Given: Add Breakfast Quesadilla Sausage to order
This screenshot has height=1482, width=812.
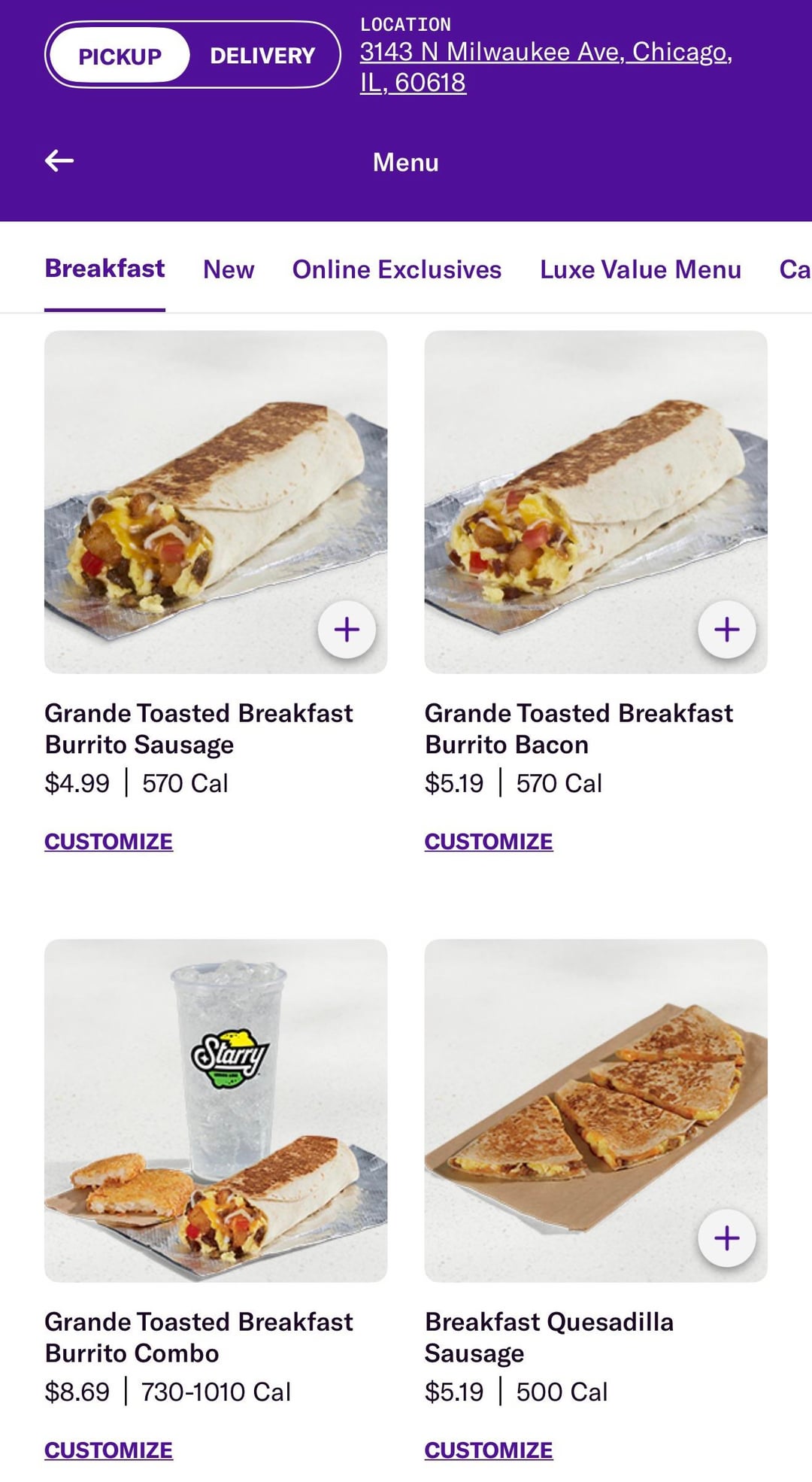Looking at the screenshot, I should pos(726,1238).
